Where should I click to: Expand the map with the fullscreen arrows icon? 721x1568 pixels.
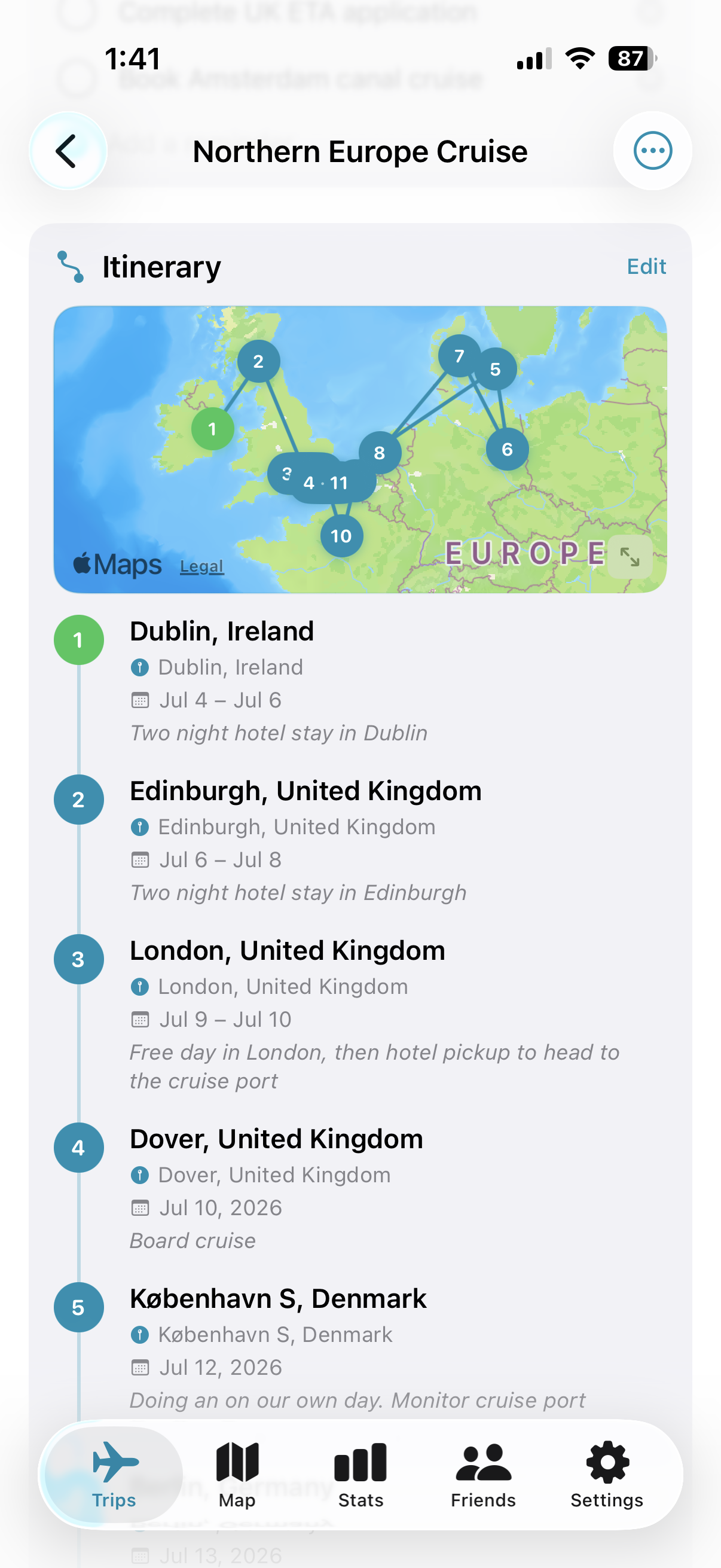click(630, 557)
